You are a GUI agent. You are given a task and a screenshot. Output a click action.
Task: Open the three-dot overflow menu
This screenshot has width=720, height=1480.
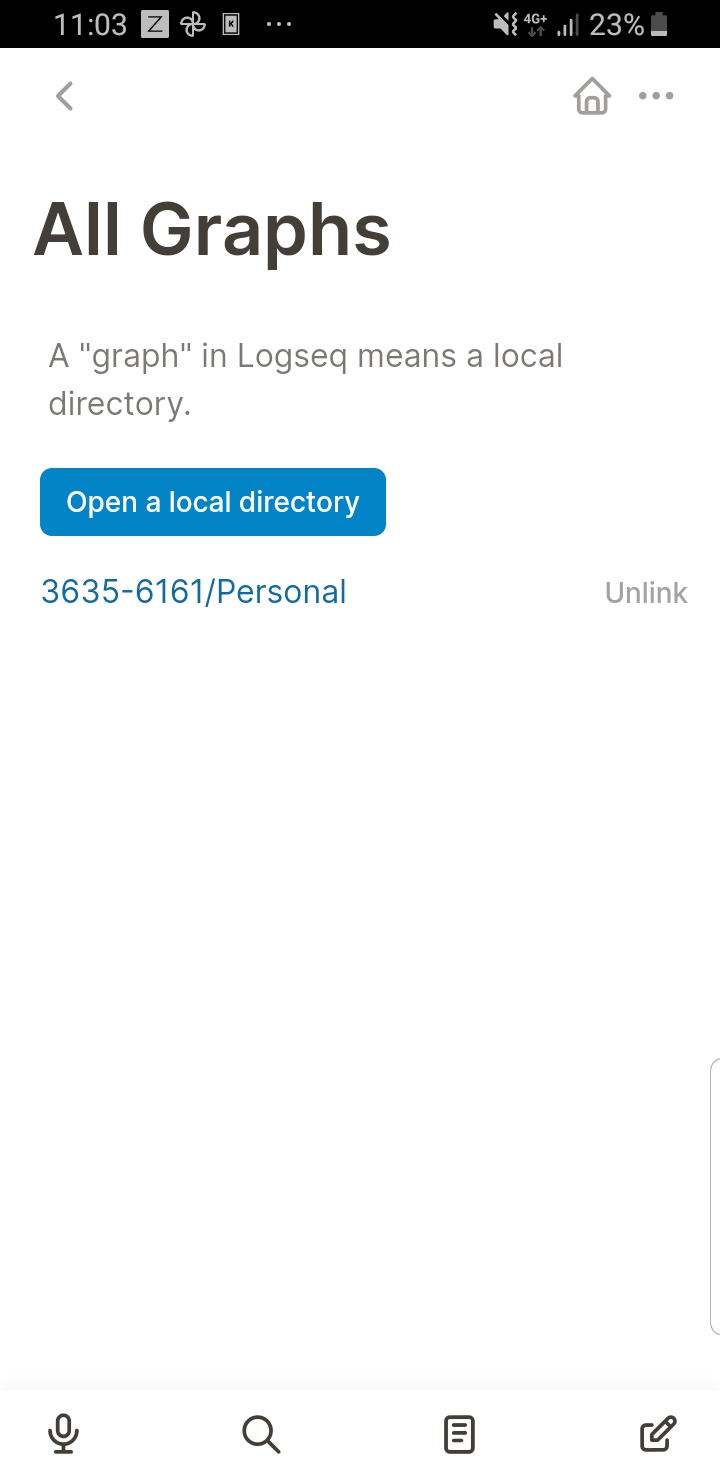pos(656,96)
